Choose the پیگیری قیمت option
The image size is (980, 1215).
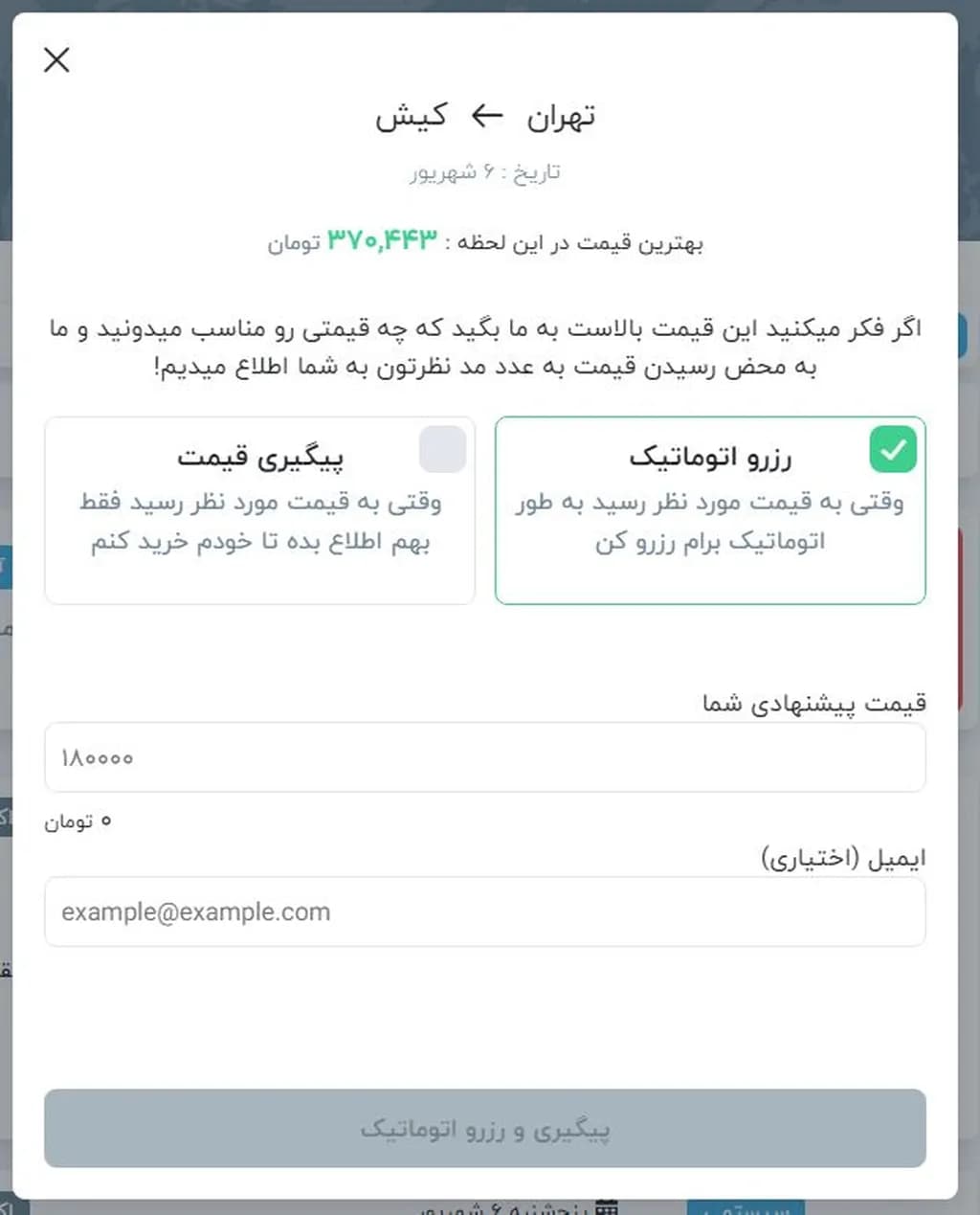[259, 509]
